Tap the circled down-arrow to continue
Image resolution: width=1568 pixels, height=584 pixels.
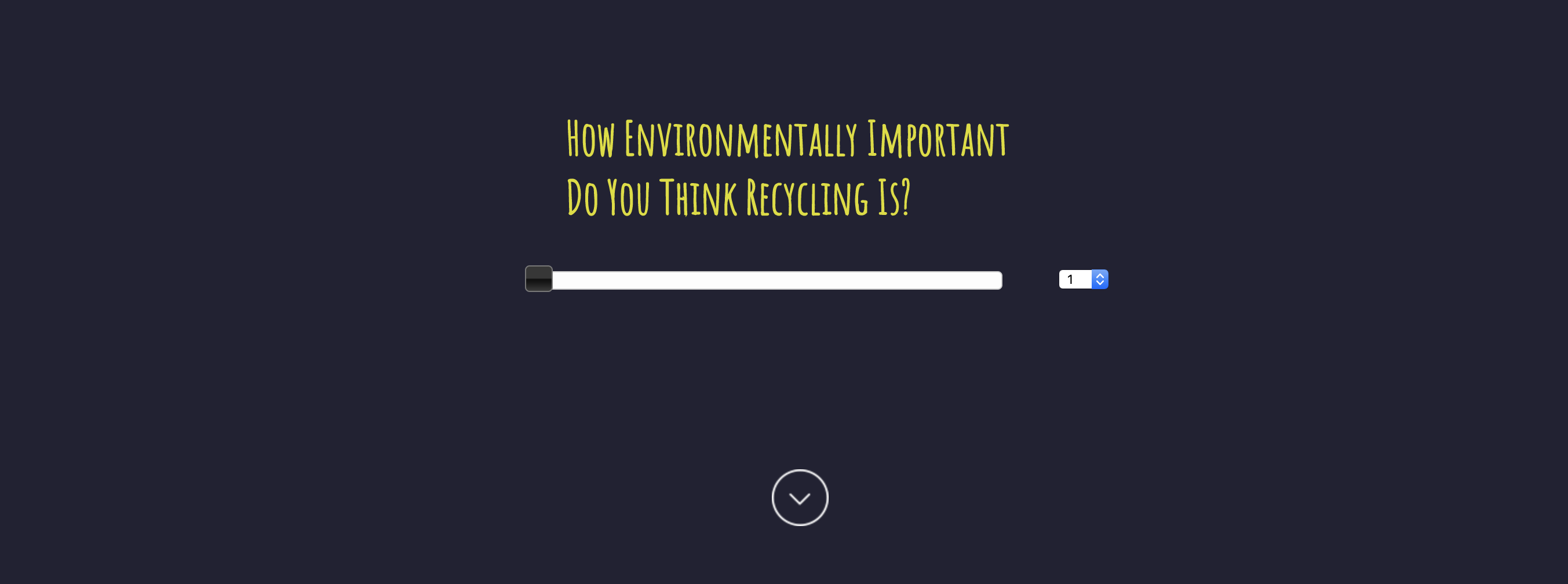[x=799, y=498]
